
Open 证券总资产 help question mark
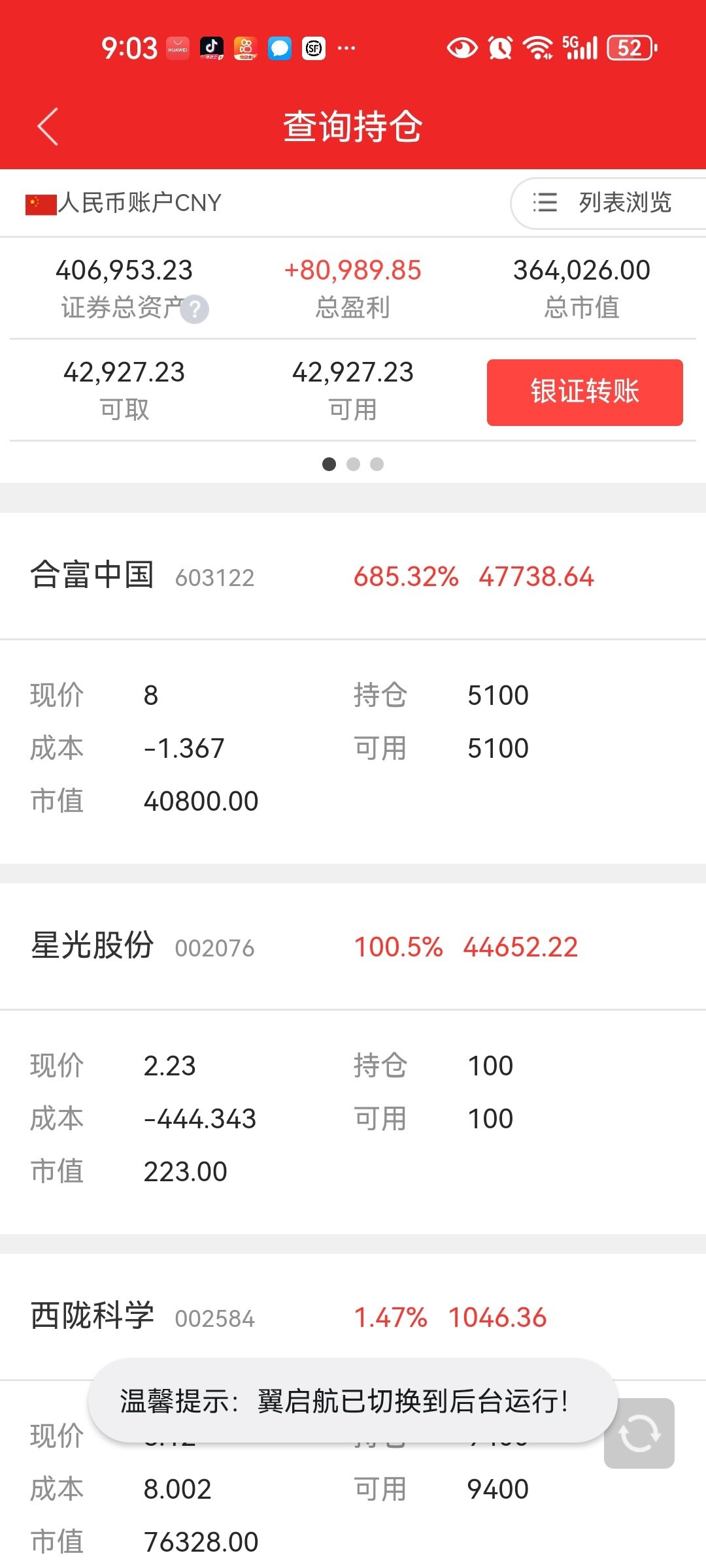[x=195, y=309]
